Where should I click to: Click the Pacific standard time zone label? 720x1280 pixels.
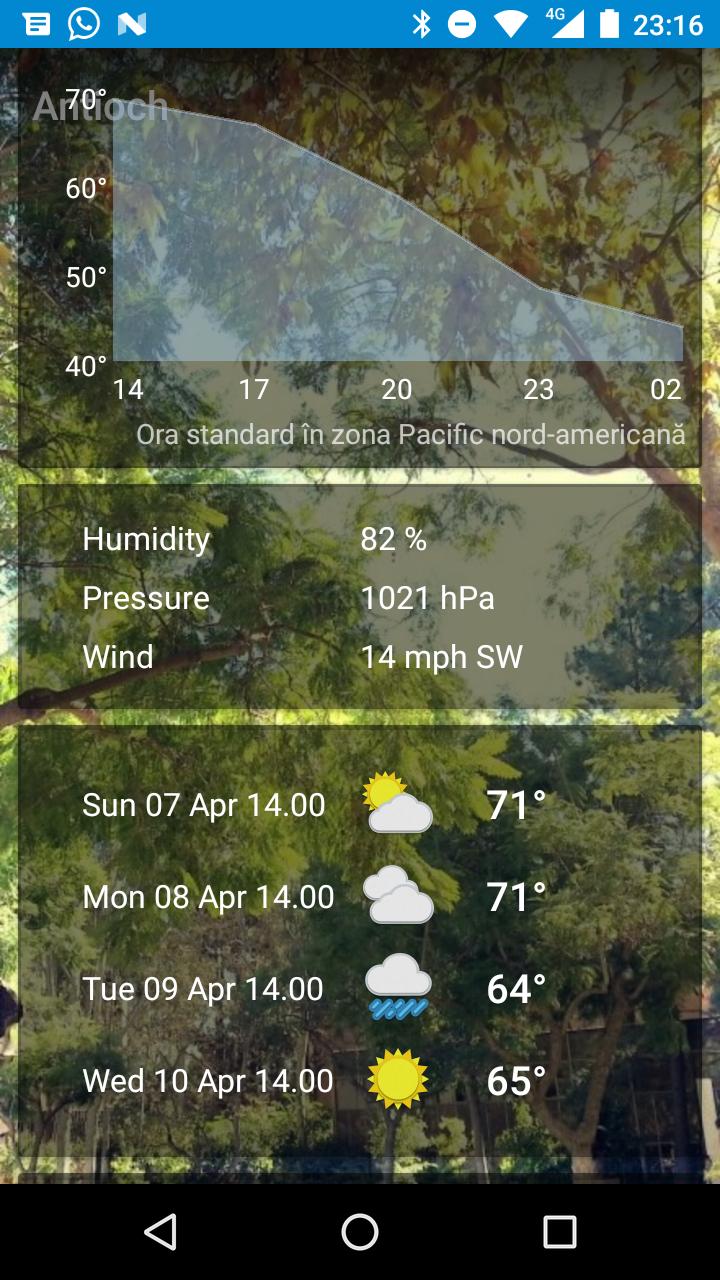coord(411,434)
